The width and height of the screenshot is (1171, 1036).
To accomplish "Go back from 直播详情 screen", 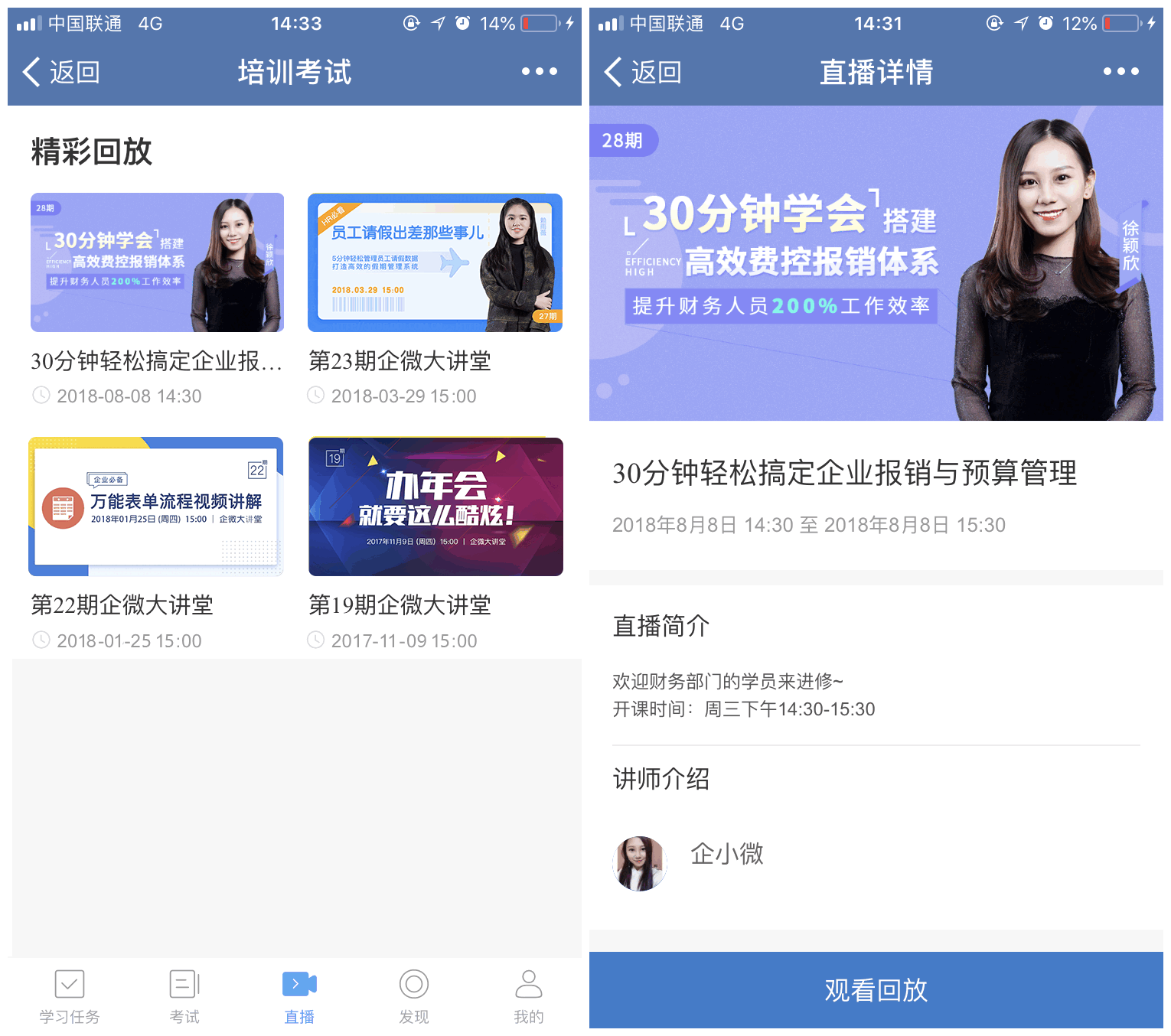I will coord(643,72).
